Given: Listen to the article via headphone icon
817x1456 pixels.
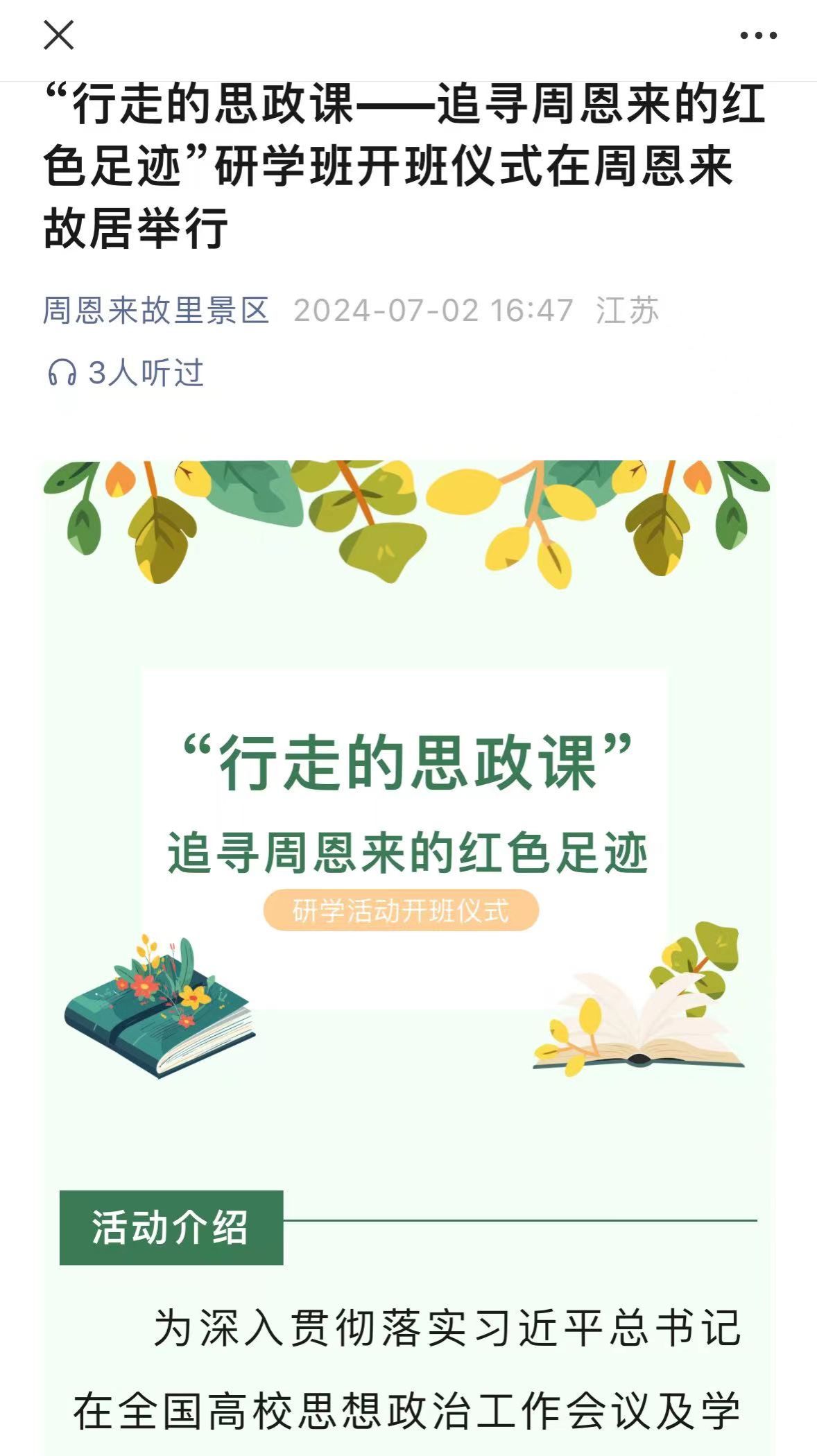Looking at the screenshot, I should (x=62, y=373).
